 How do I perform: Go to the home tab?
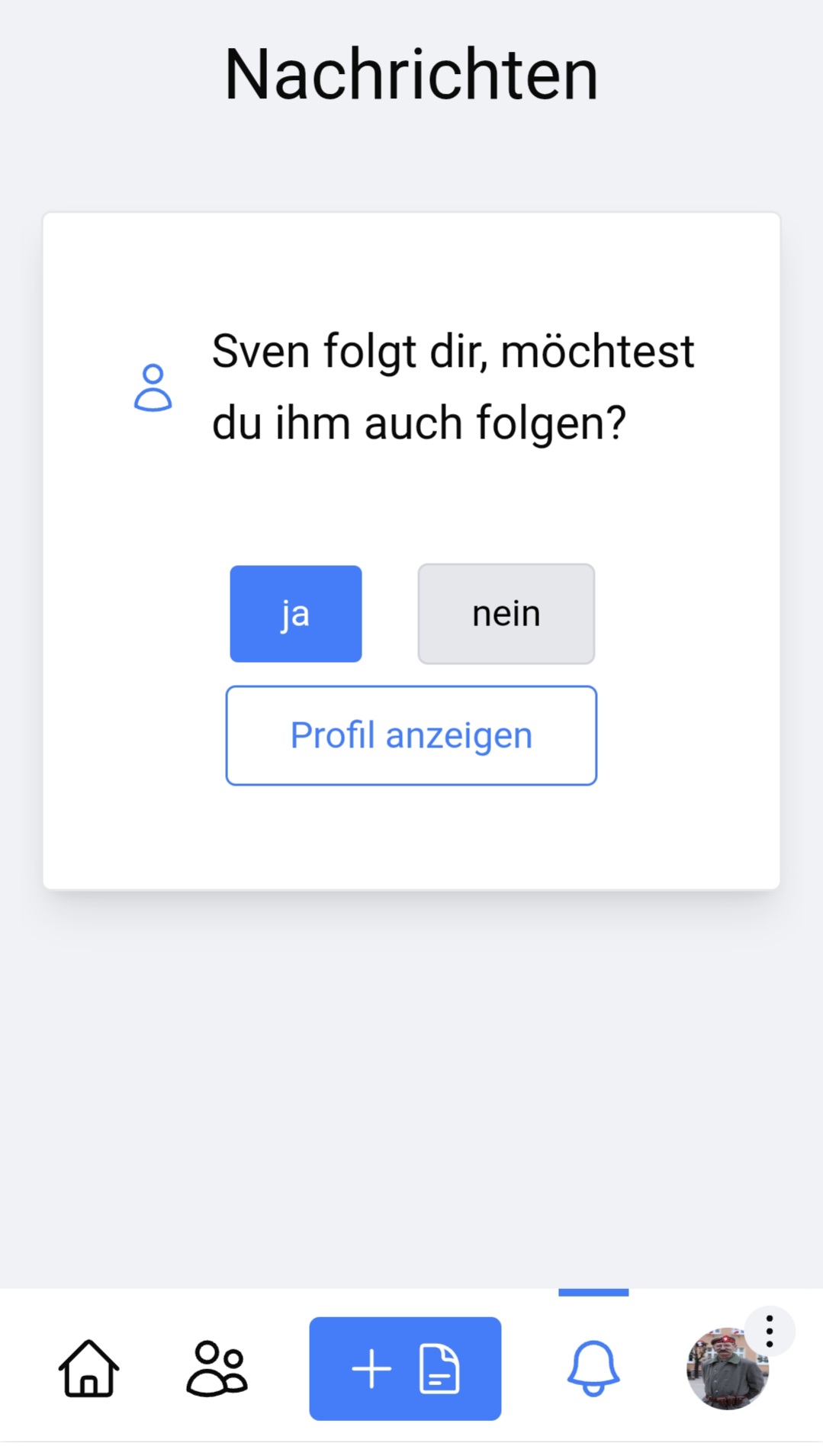pos(89,1368)
